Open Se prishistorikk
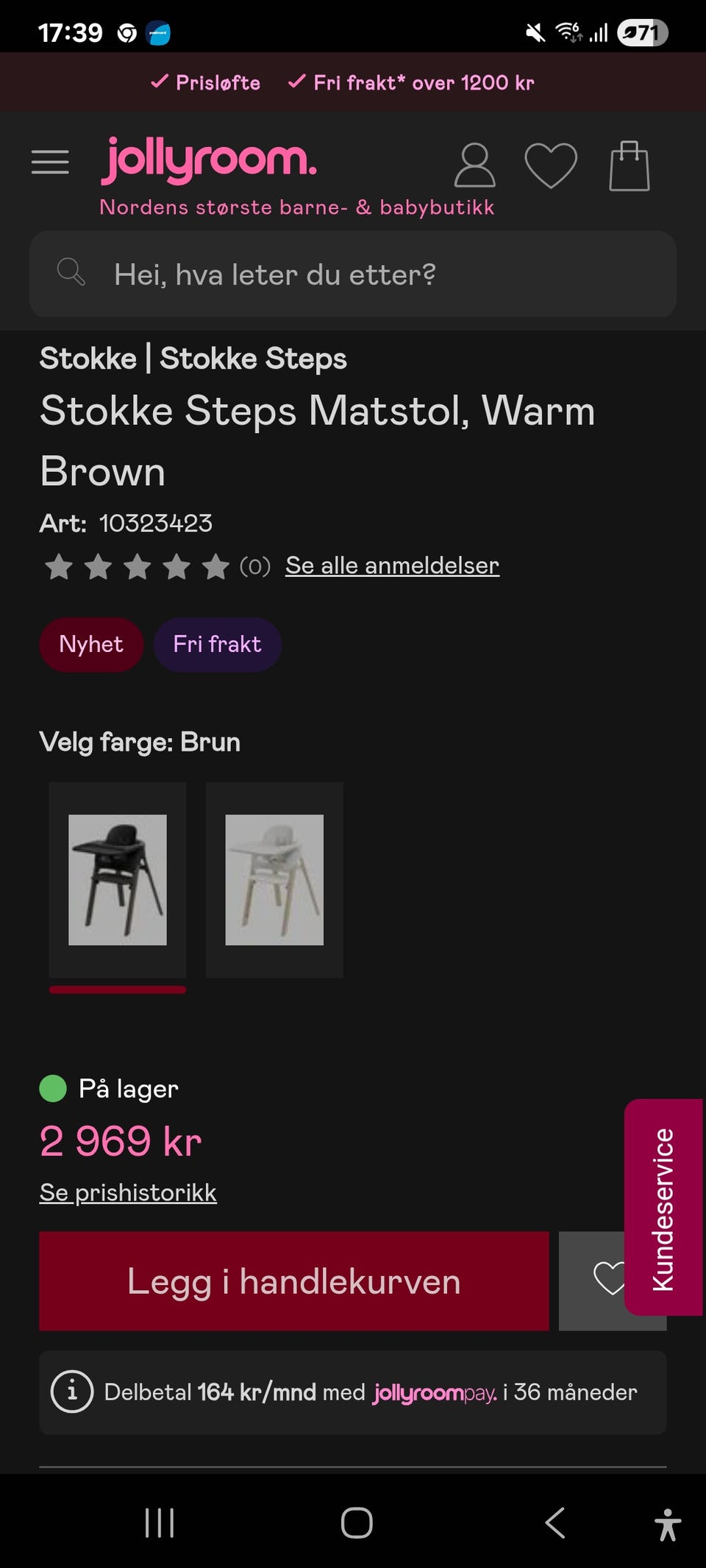Screen dimensions: 706x1568 [x=127, y=1191]
